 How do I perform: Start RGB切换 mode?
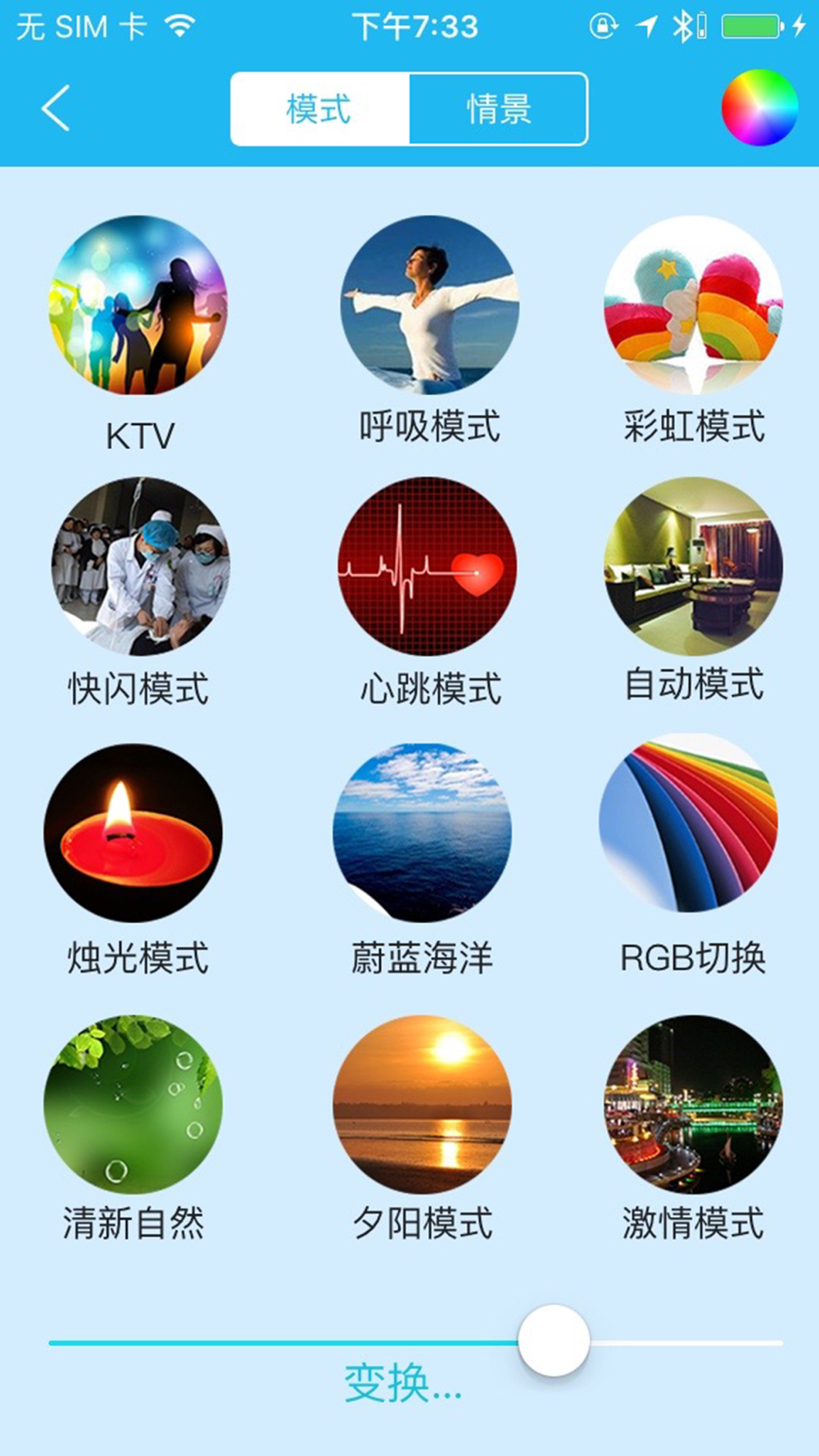pyautogui.click(x=689, y=825)
